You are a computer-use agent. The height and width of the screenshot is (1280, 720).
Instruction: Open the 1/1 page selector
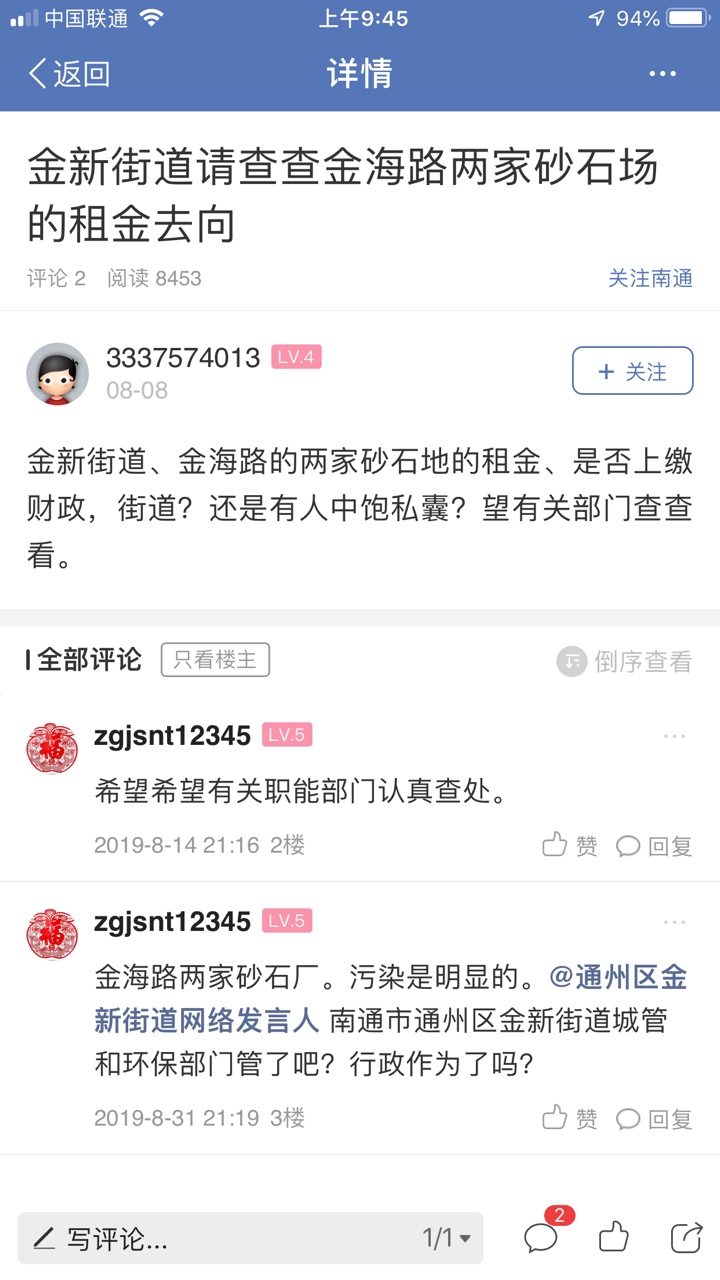pyautogui.click(x=446, y=1238)
